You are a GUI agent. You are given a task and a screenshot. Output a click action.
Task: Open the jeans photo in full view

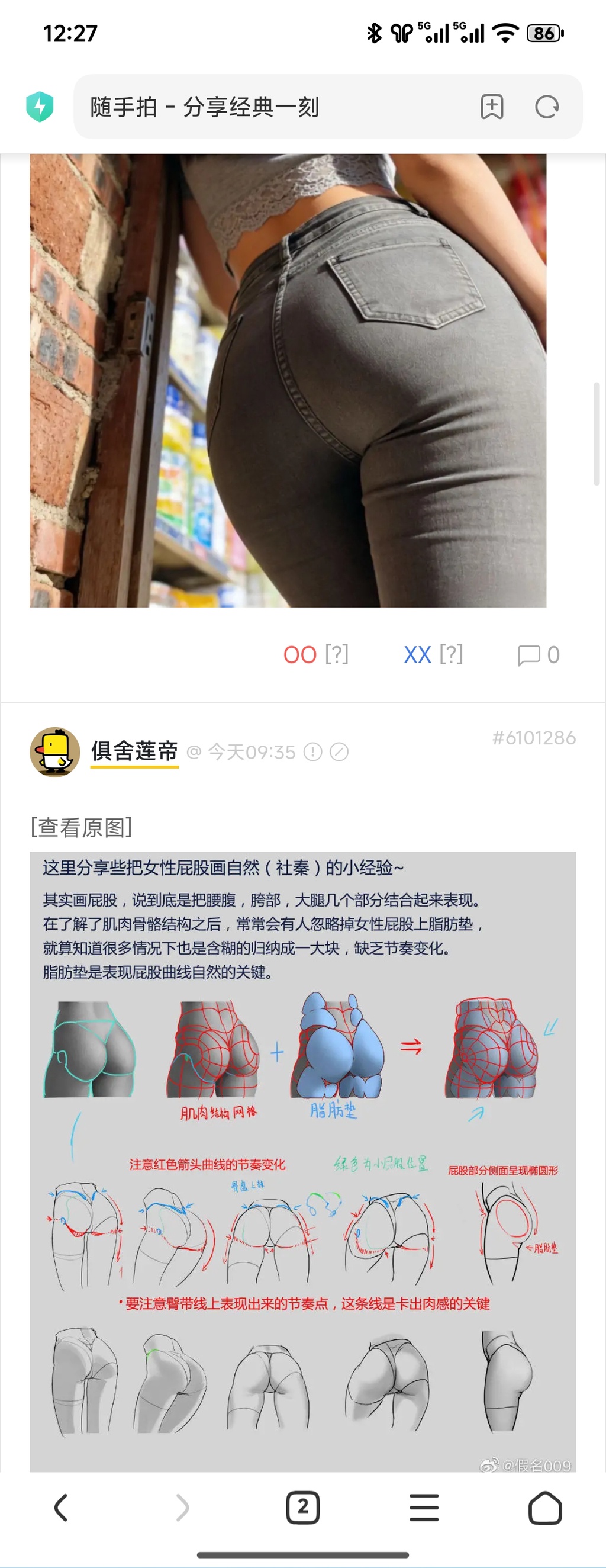tap(288, 380)
